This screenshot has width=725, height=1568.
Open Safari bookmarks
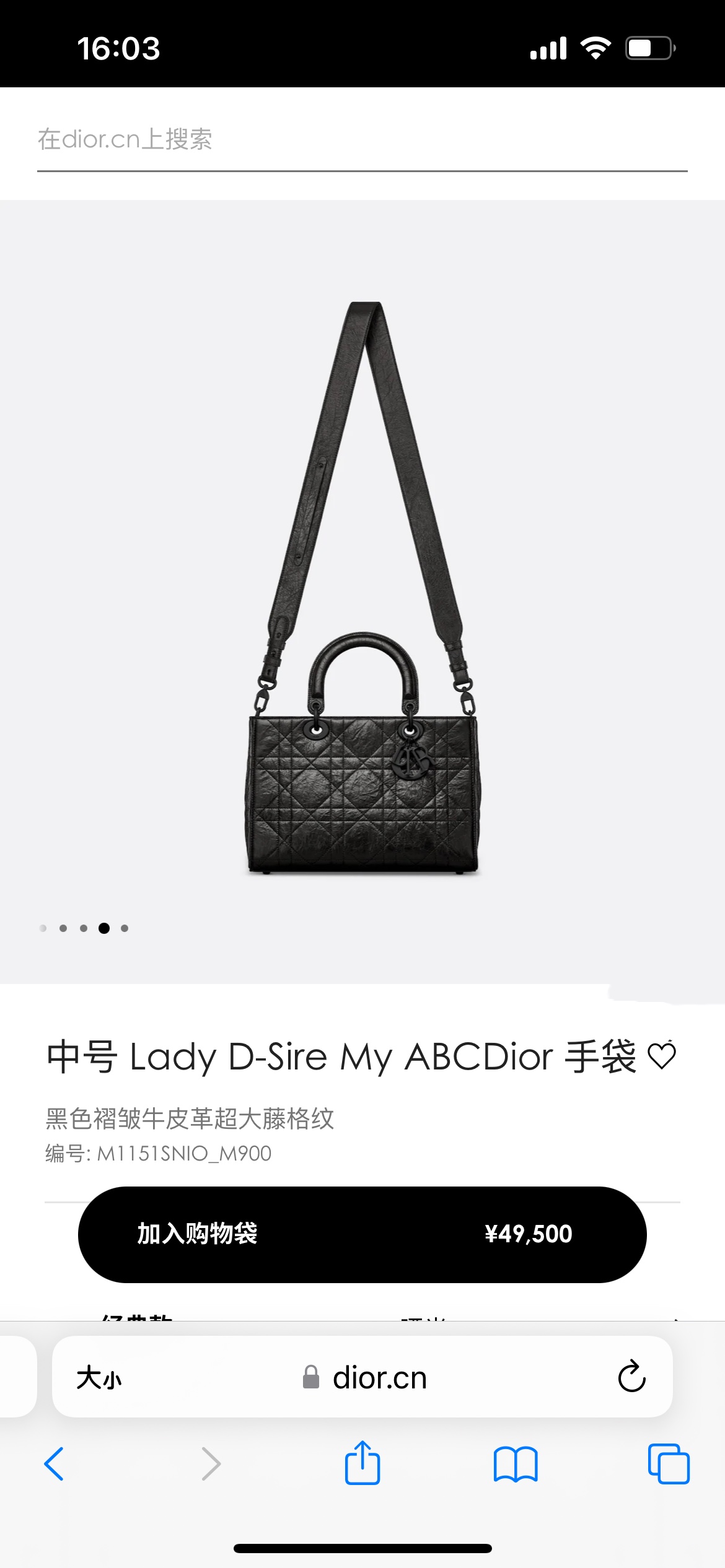point(516,1464)
